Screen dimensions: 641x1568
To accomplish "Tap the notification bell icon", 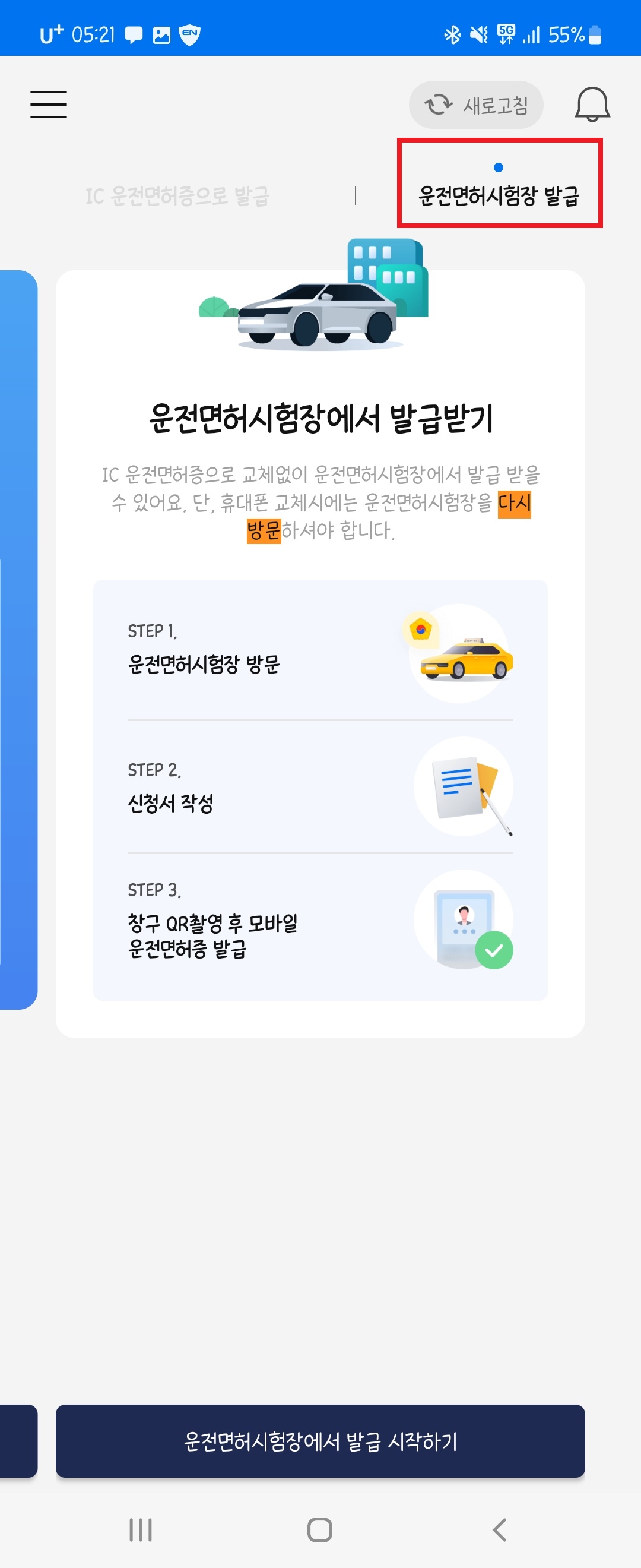I will pyautogui.click(x=591, y=104).
